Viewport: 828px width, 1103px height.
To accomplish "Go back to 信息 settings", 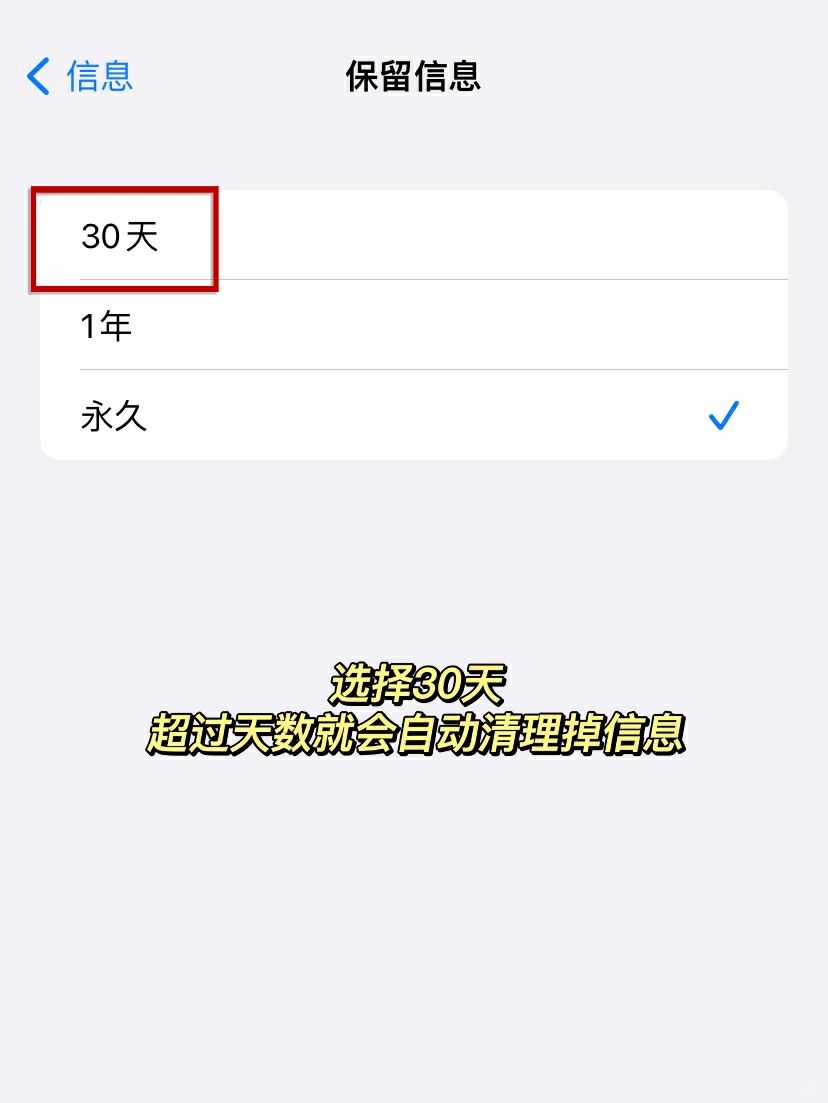I will pos(80,76).
